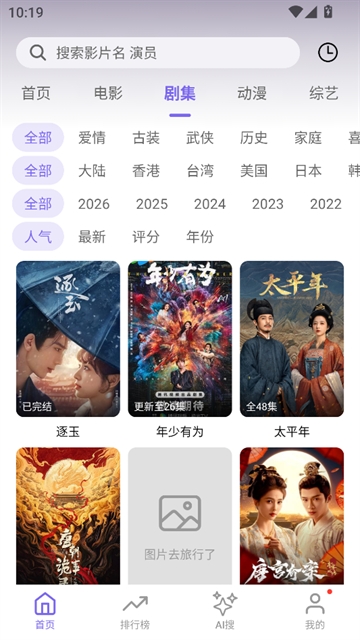Open the 排行榜 bottom tab
360x640 pixels.
[x=135, y=611]
